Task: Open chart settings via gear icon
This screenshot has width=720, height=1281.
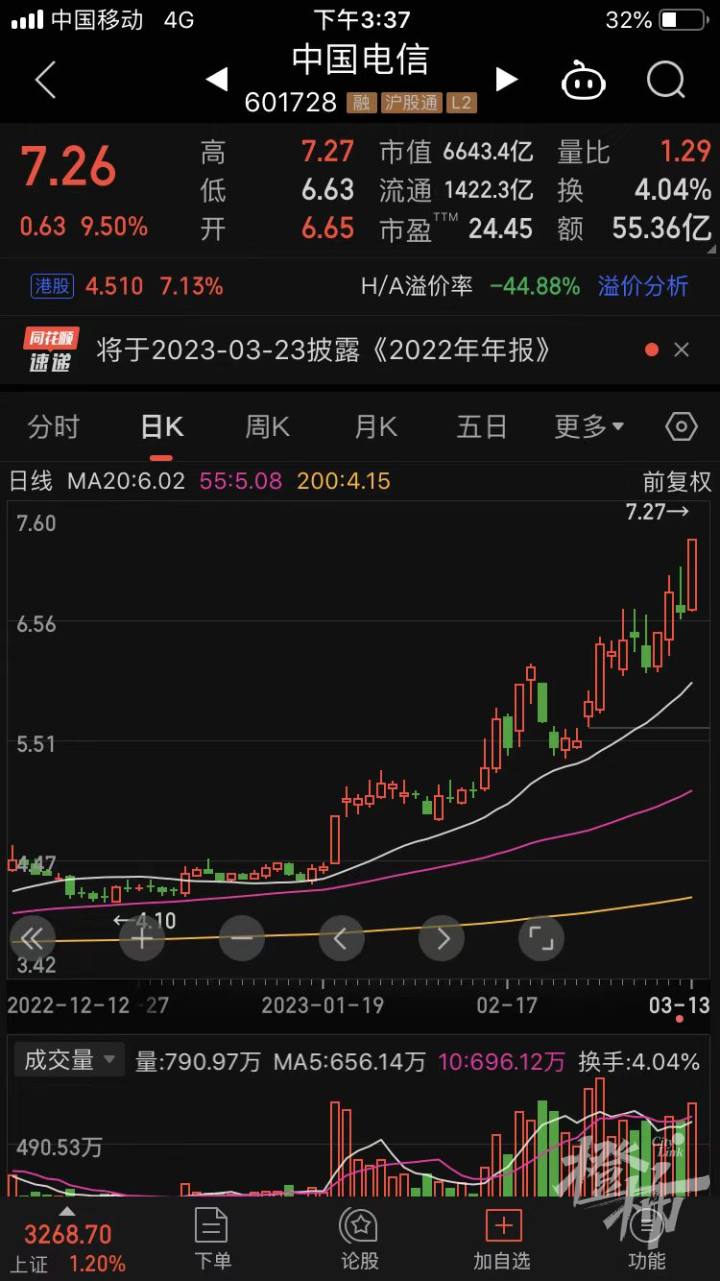Action: pyautogui.click(x=681, y=426)
